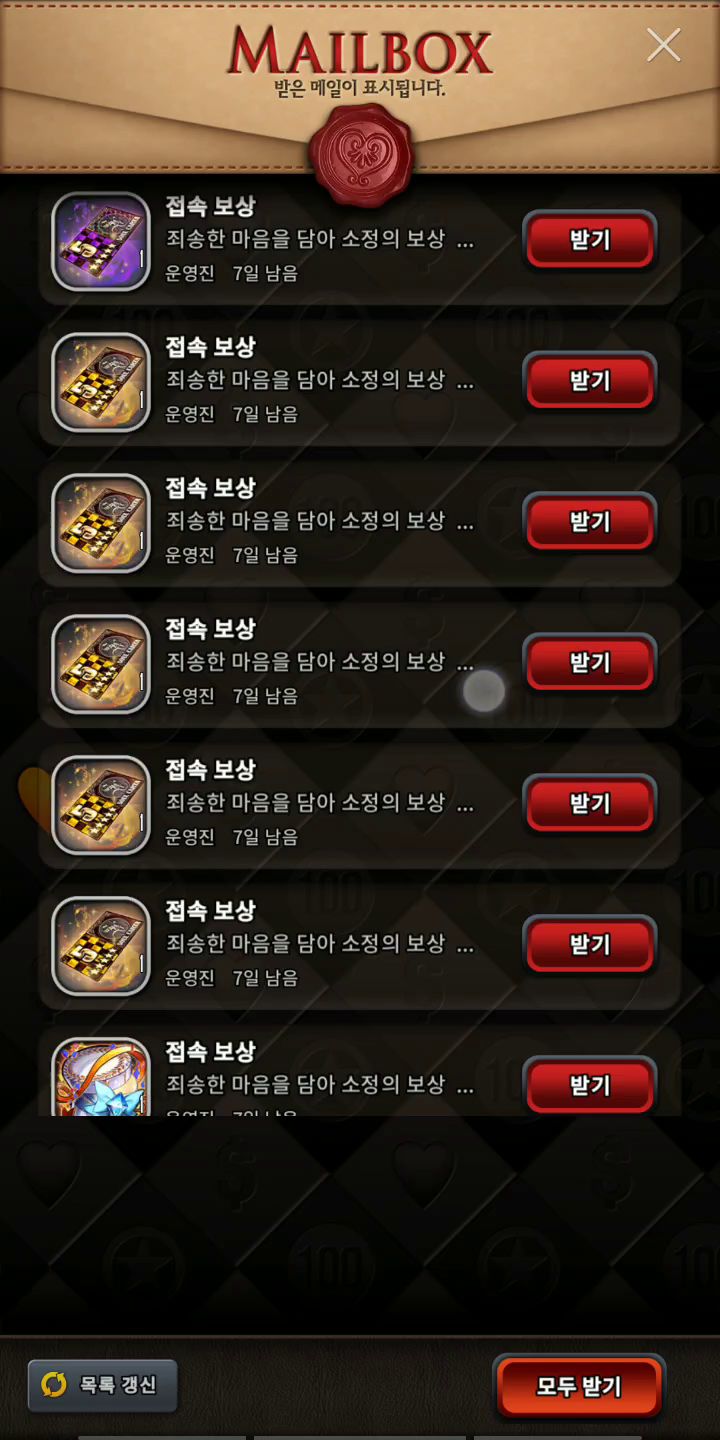Claim the purple ticket reward with 받기
Image resolution: width=720 pixels, height=1440 pixels.
(x=590, y=241)
